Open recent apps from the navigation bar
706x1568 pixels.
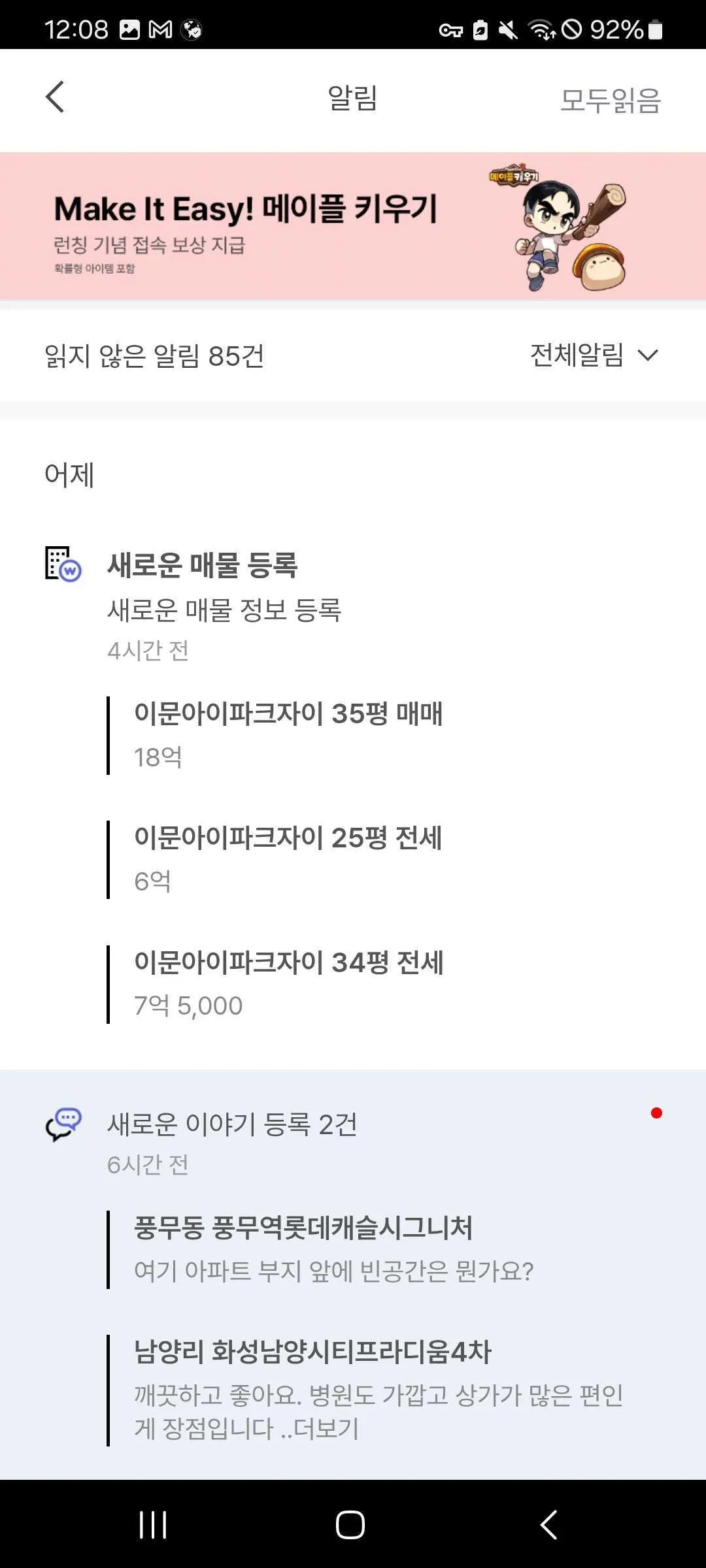pos(153,1525)
